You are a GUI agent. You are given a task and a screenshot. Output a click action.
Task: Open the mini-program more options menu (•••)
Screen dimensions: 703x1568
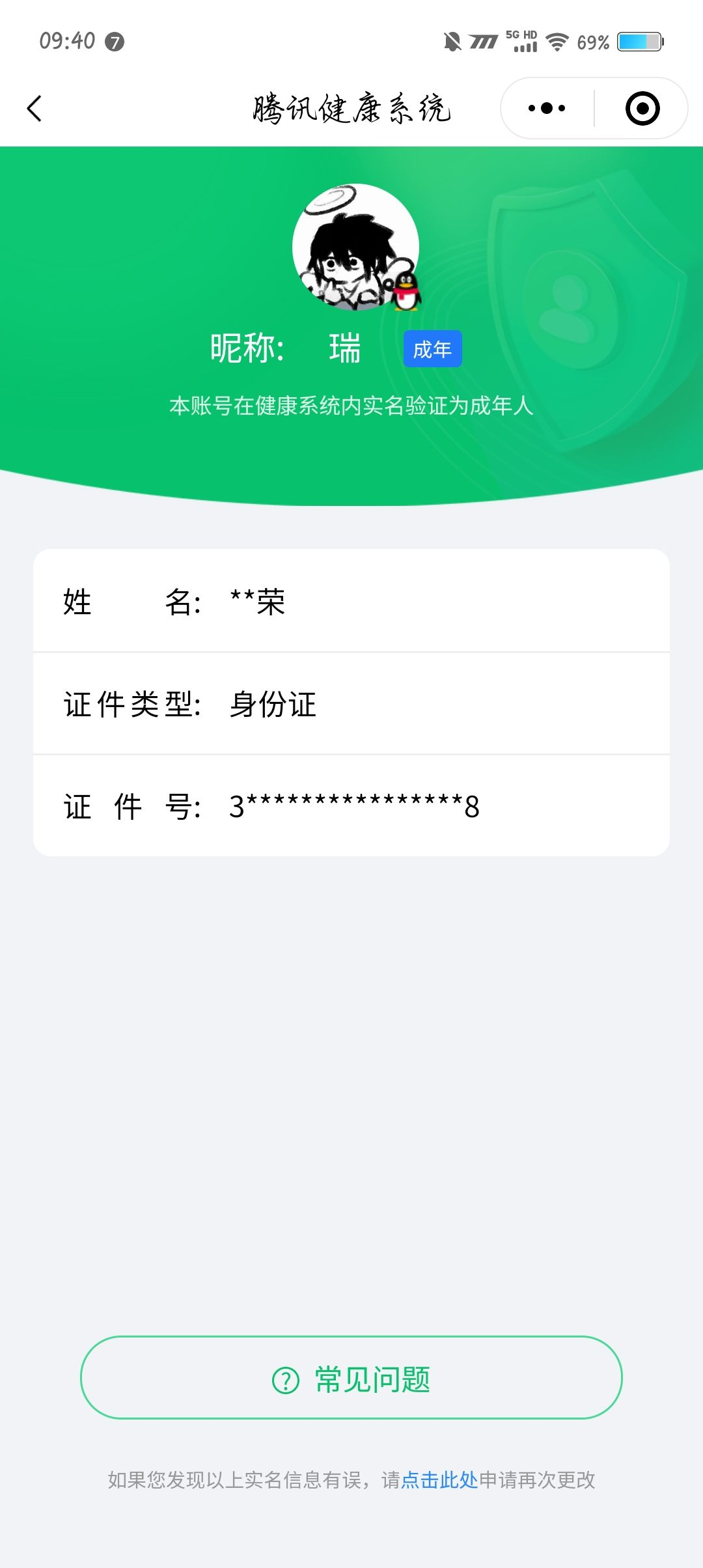(x=547, y=107)
